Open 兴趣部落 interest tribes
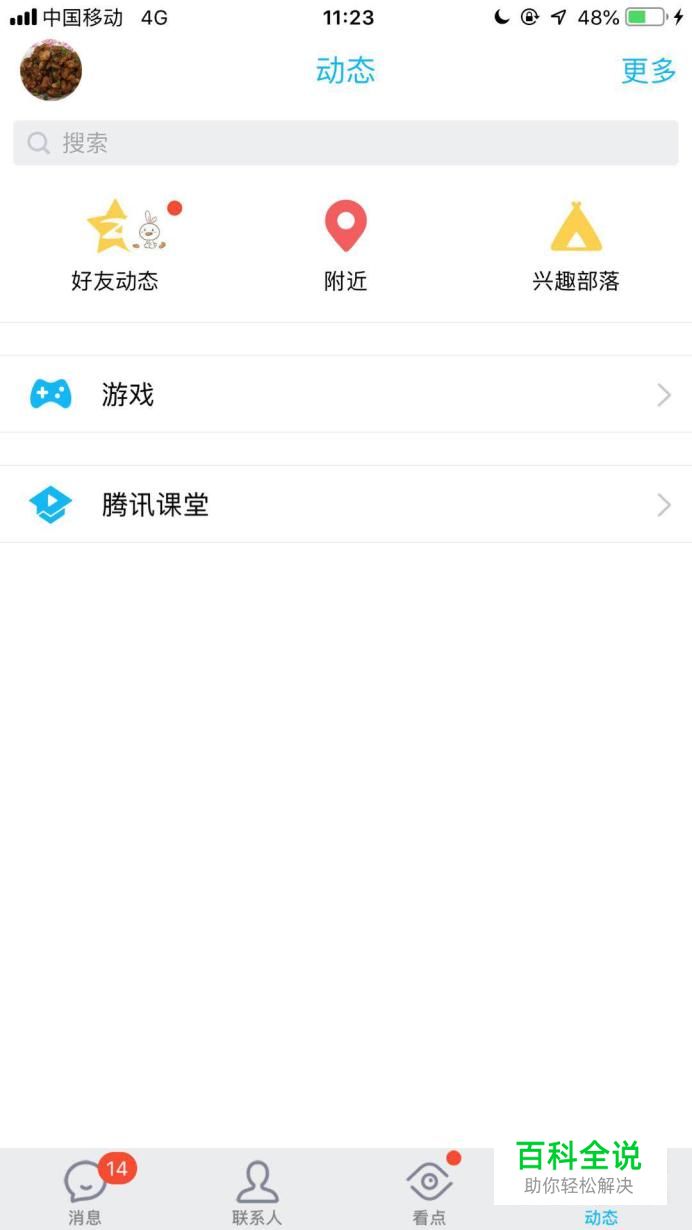 tap(576, 246)
